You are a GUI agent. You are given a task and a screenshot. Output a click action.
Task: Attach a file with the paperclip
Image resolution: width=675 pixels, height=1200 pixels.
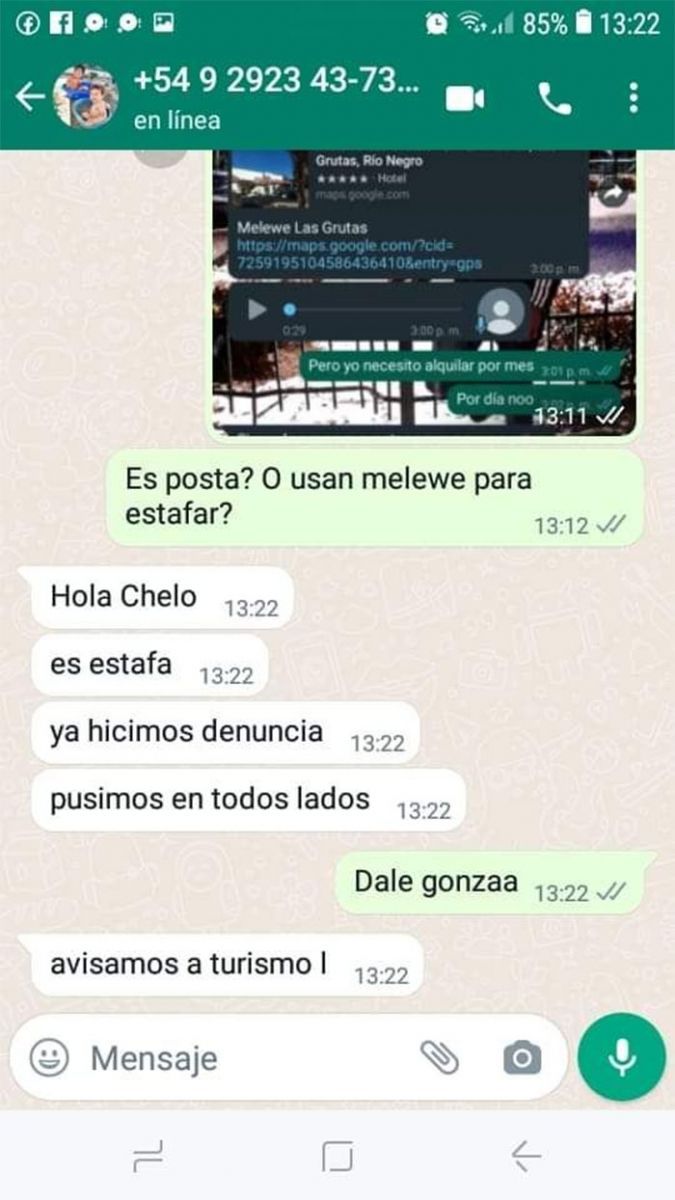[439, 1057]
